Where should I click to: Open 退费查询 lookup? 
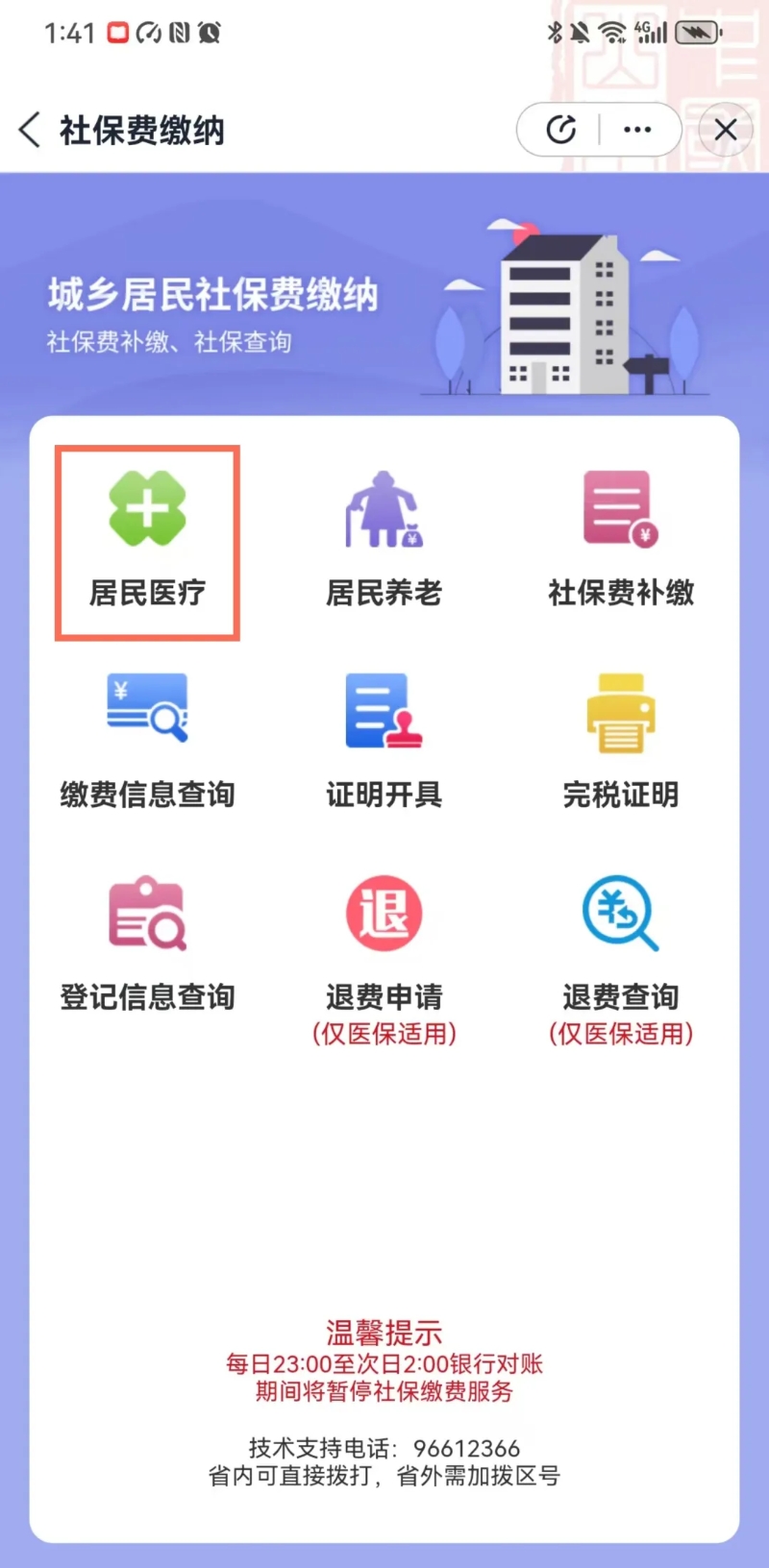tap(621, 961)
